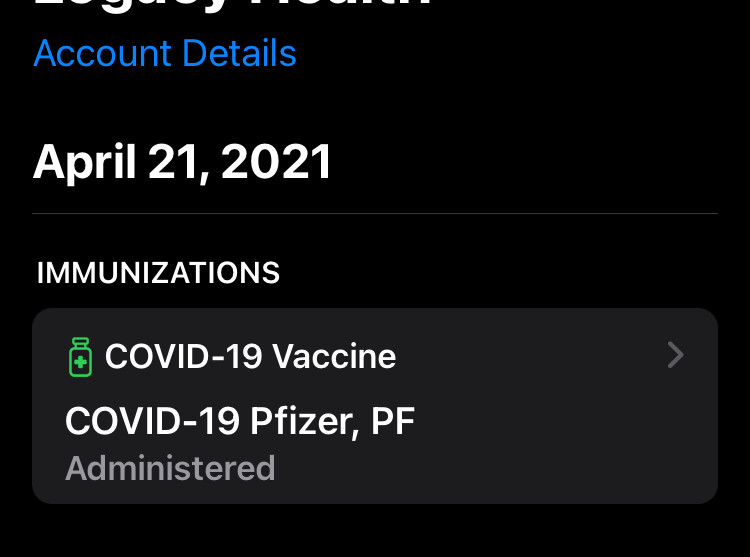The width and height of the screenshot is (750, 557).
Task: Open the COVID-19 Vaccine immunization record
Action: [375, 406]
